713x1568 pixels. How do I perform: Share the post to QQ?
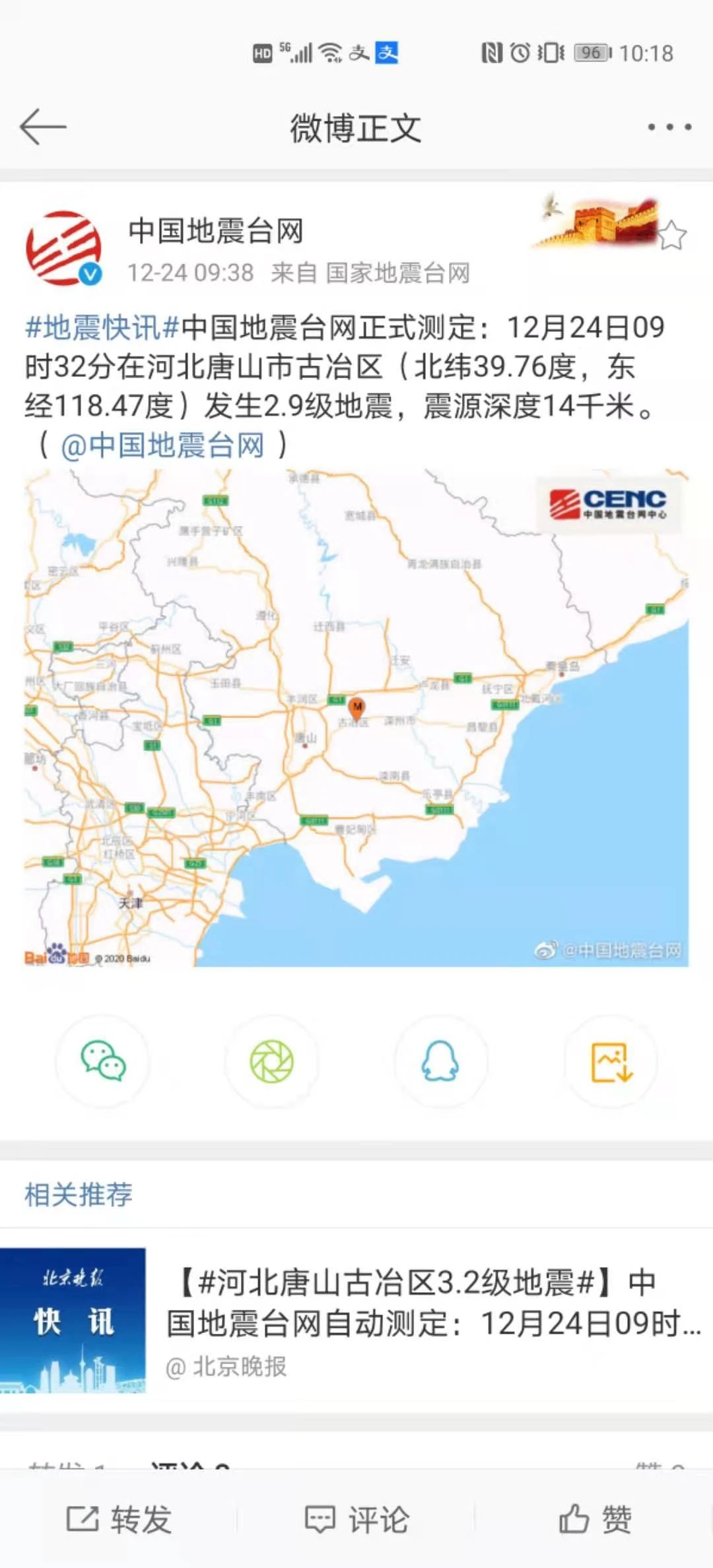[440, 1061]
